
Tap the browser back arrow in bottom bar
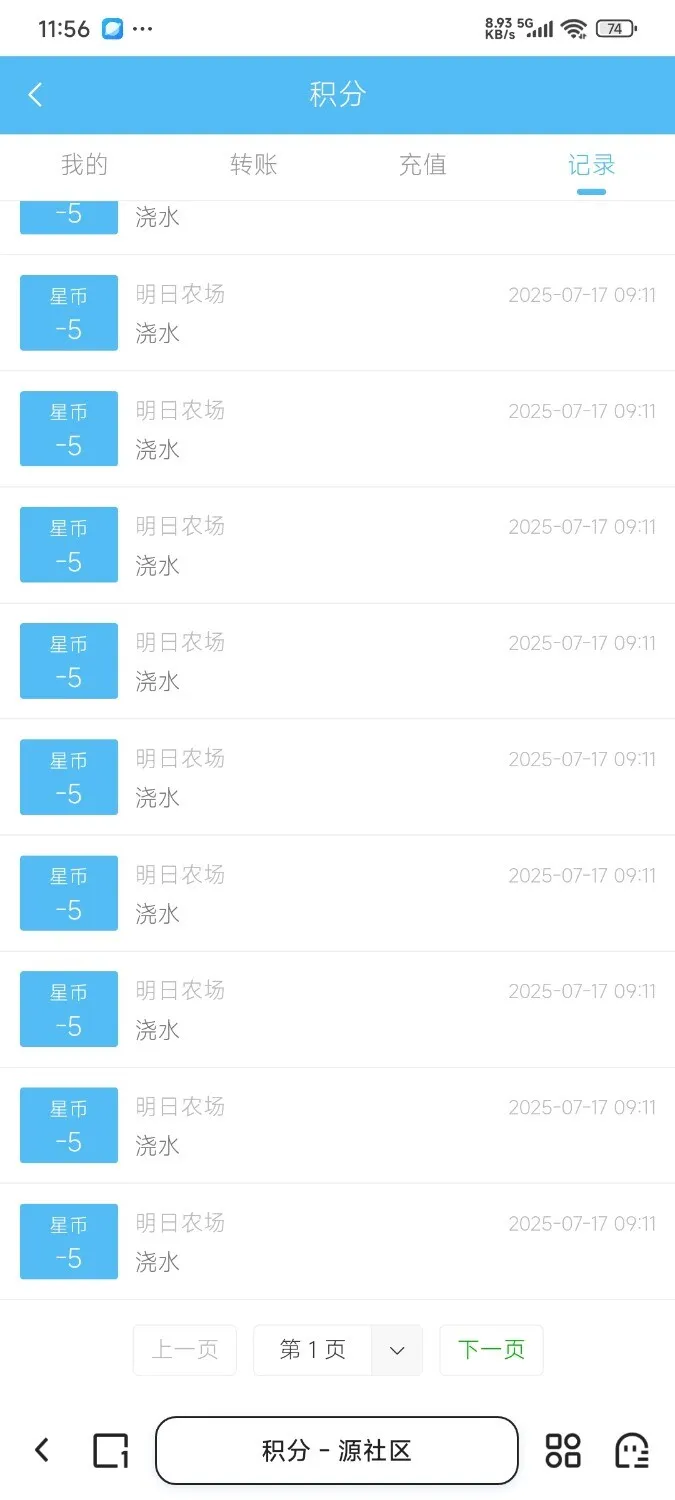(x=42, y=1450)
